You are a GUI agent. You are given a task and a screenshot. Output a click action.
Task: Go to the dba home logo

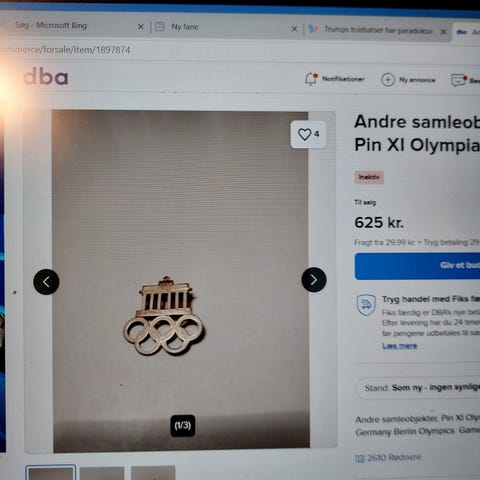[x=46, y=77]
